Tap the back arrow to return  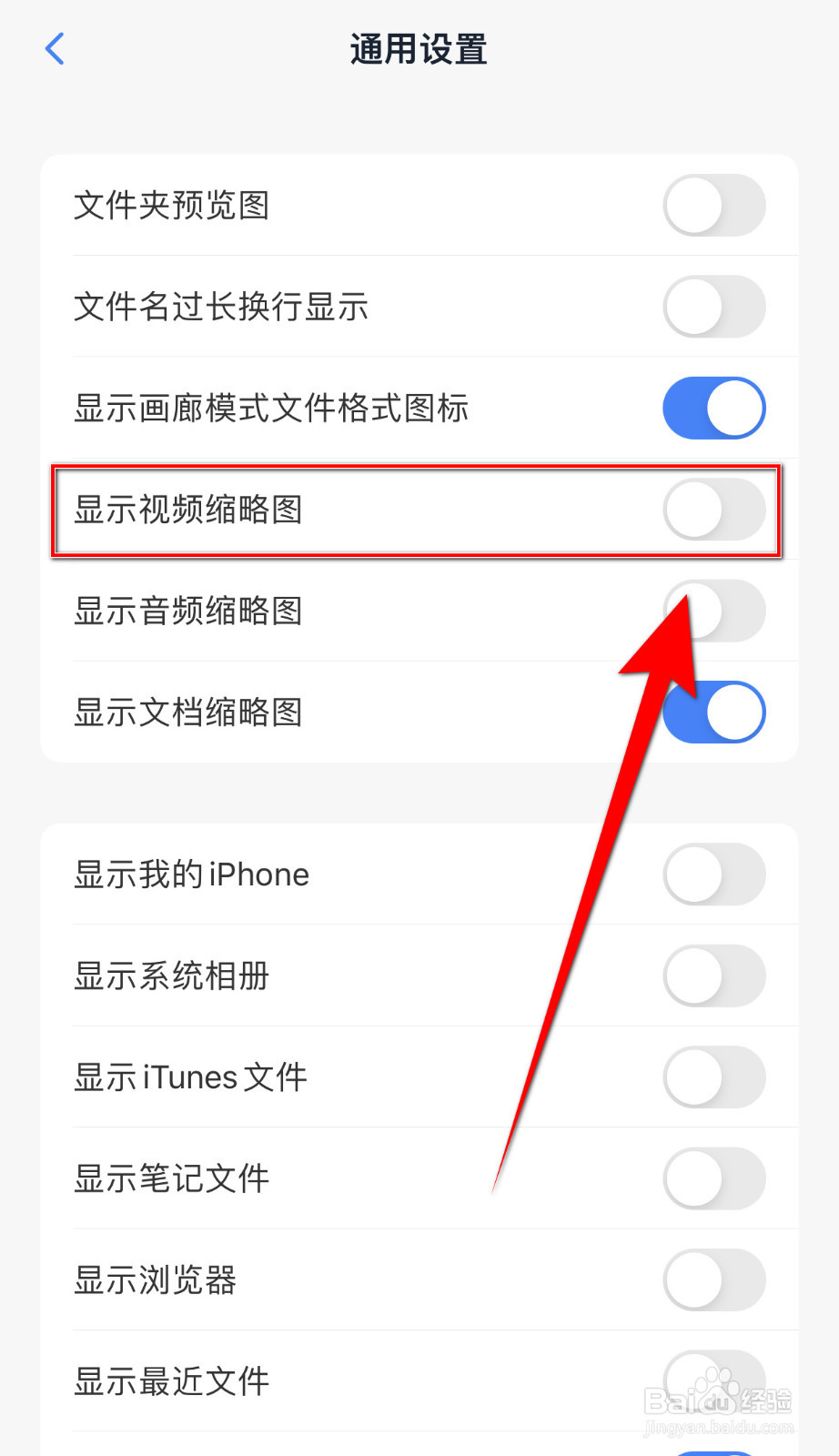coord(55,49)
